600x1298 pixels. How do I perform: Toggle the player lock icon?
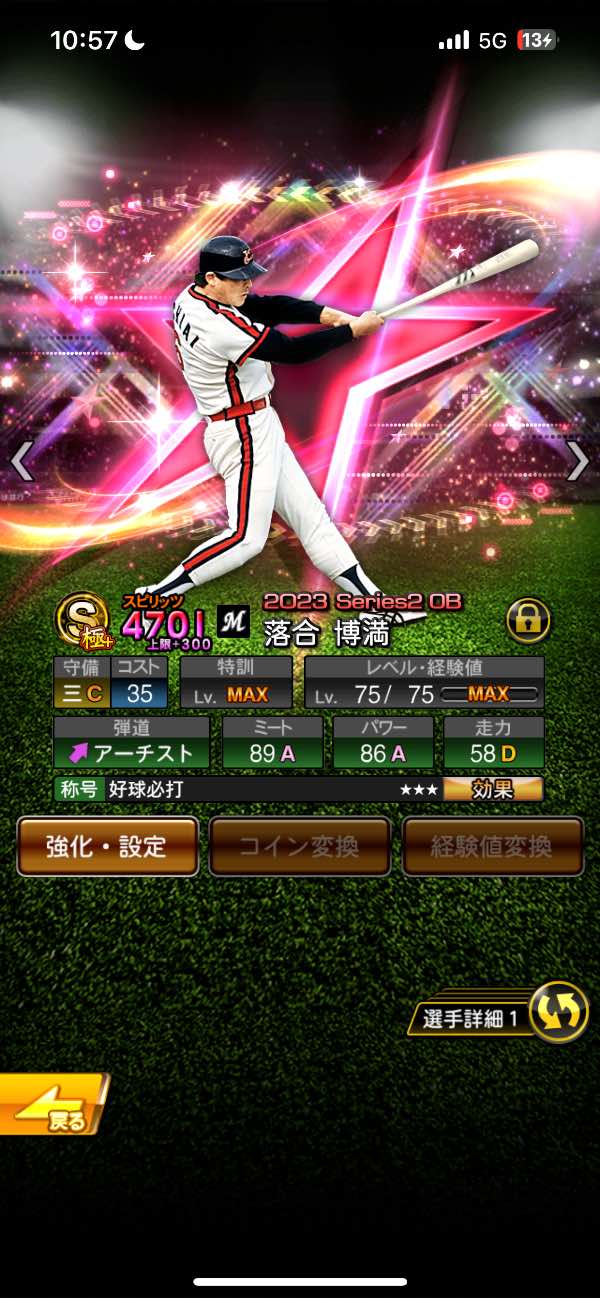click(x=527, y=620)
